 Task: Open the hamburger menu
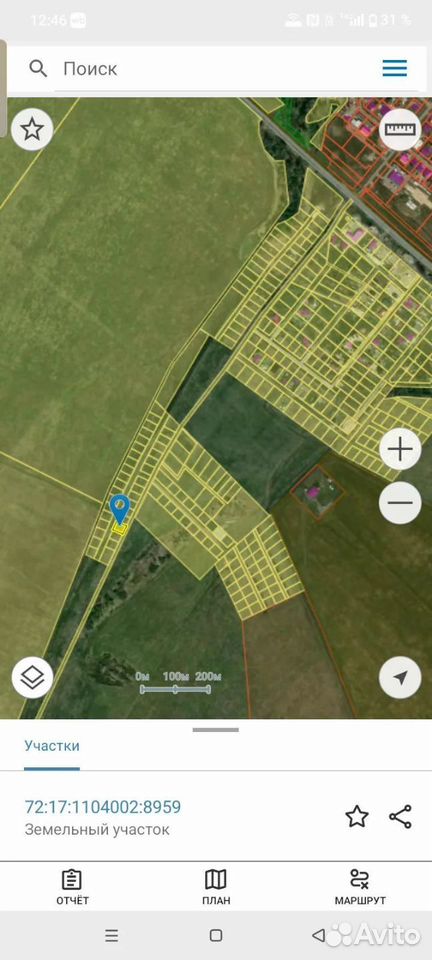[x=395, y=68]
